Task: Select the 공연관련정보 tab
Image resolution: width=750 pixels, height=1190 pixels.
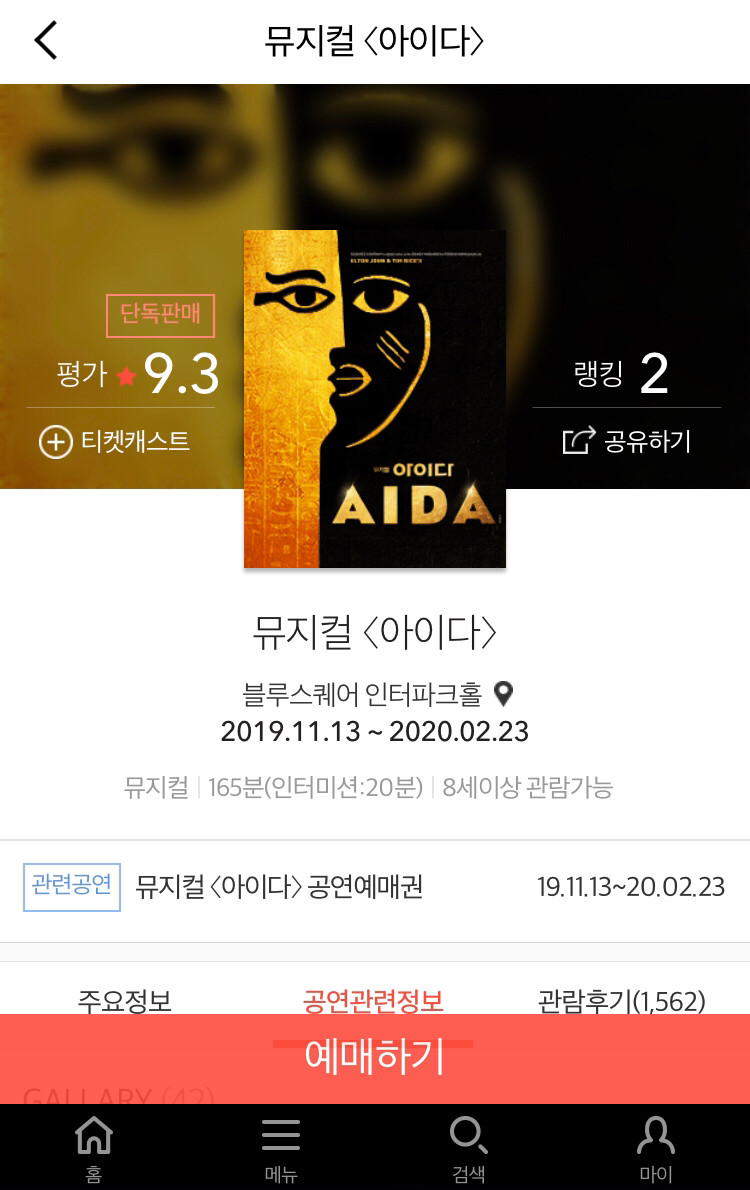Action: pyautogui.click(x=375, y=999)
